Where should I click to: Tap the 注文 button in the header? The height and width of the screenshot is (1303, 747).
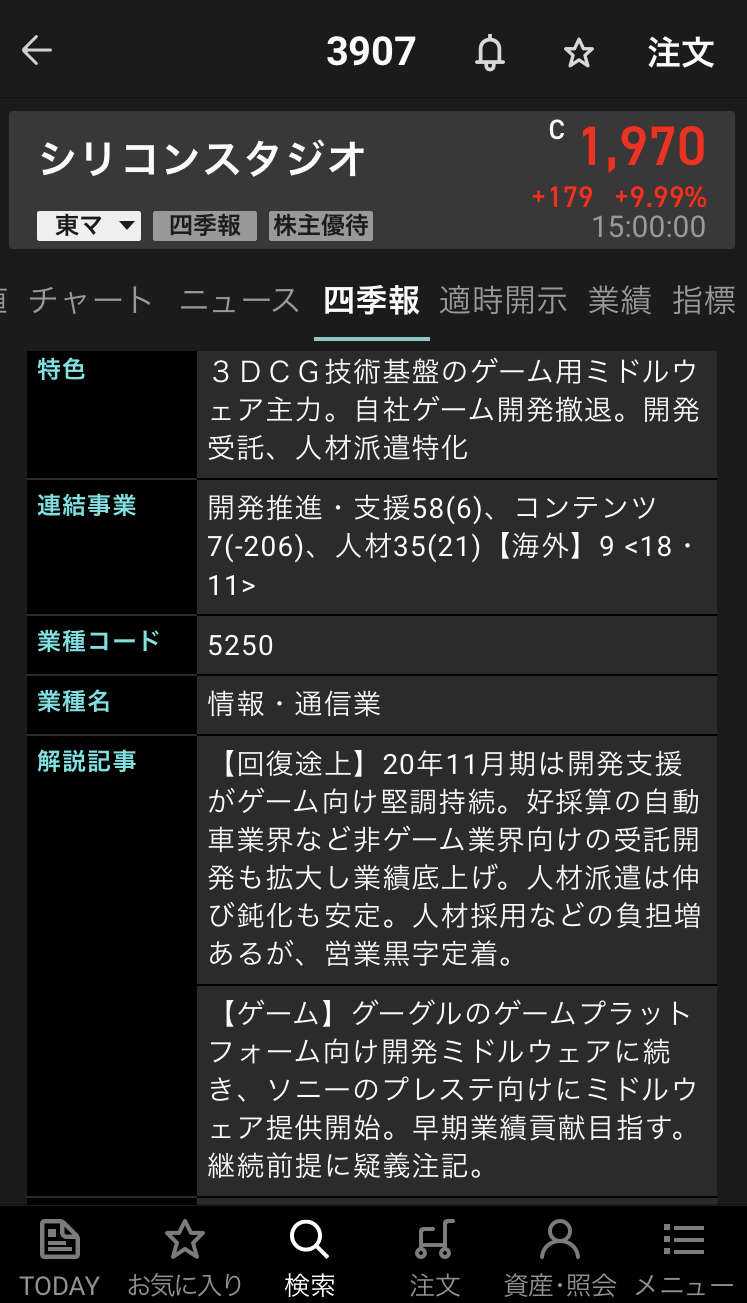click(x=680, y=52)
